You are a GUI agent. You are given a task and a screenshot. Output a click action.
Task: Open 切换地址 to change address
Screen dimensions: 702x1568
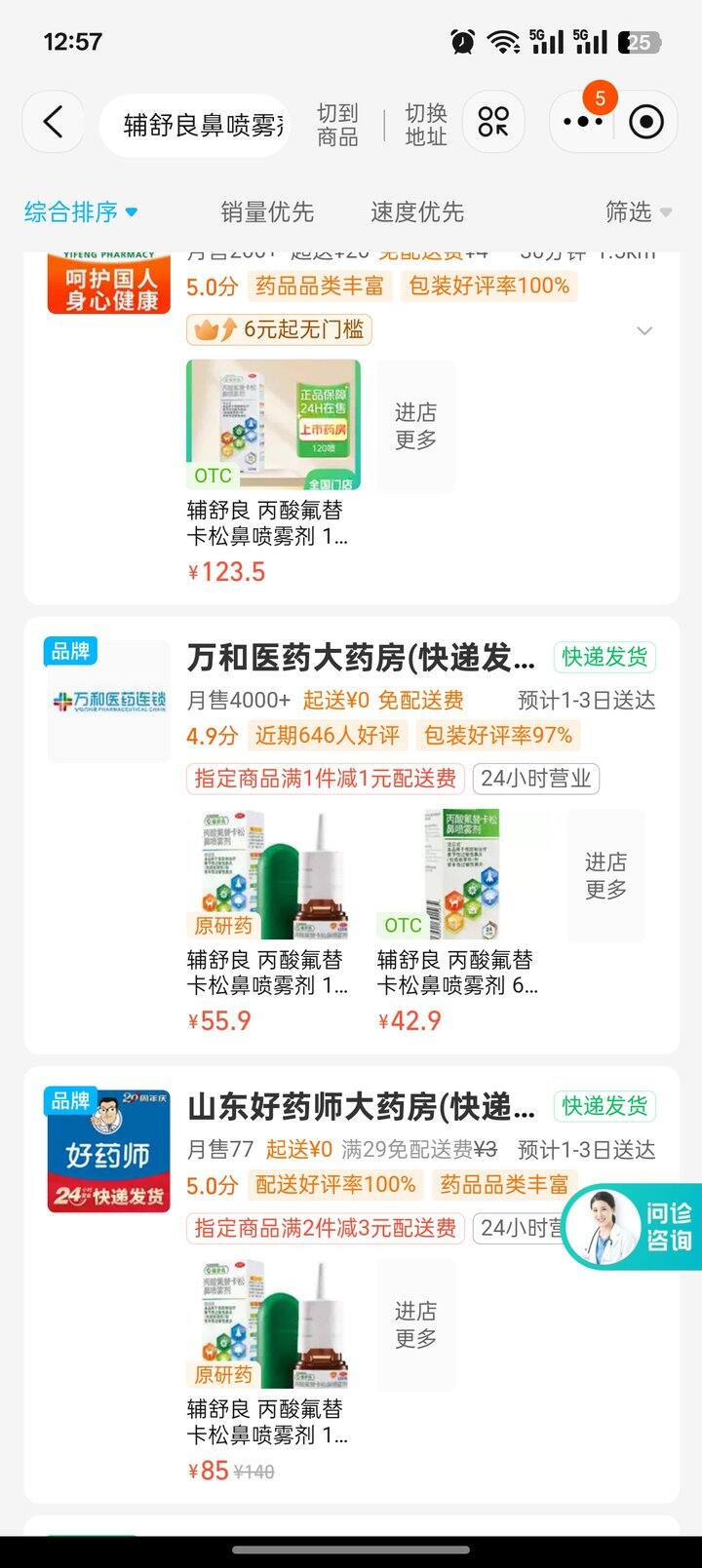tap(426, 125)
